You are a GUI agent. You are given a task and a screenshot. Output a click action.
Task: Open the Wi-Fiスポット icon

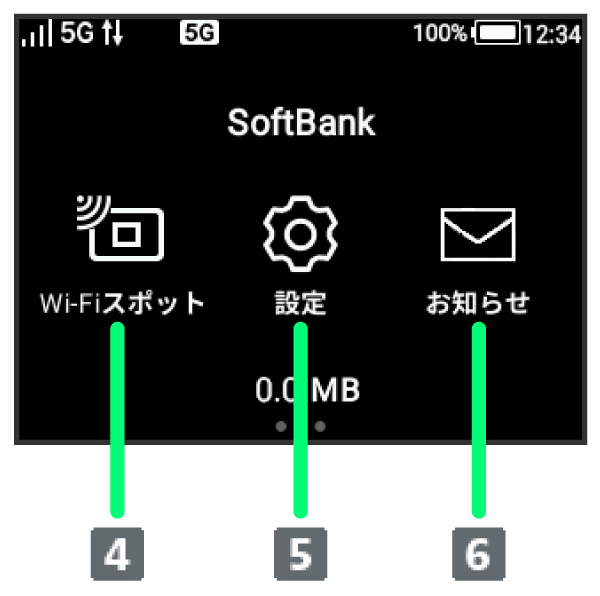click(x=121, y=232)
